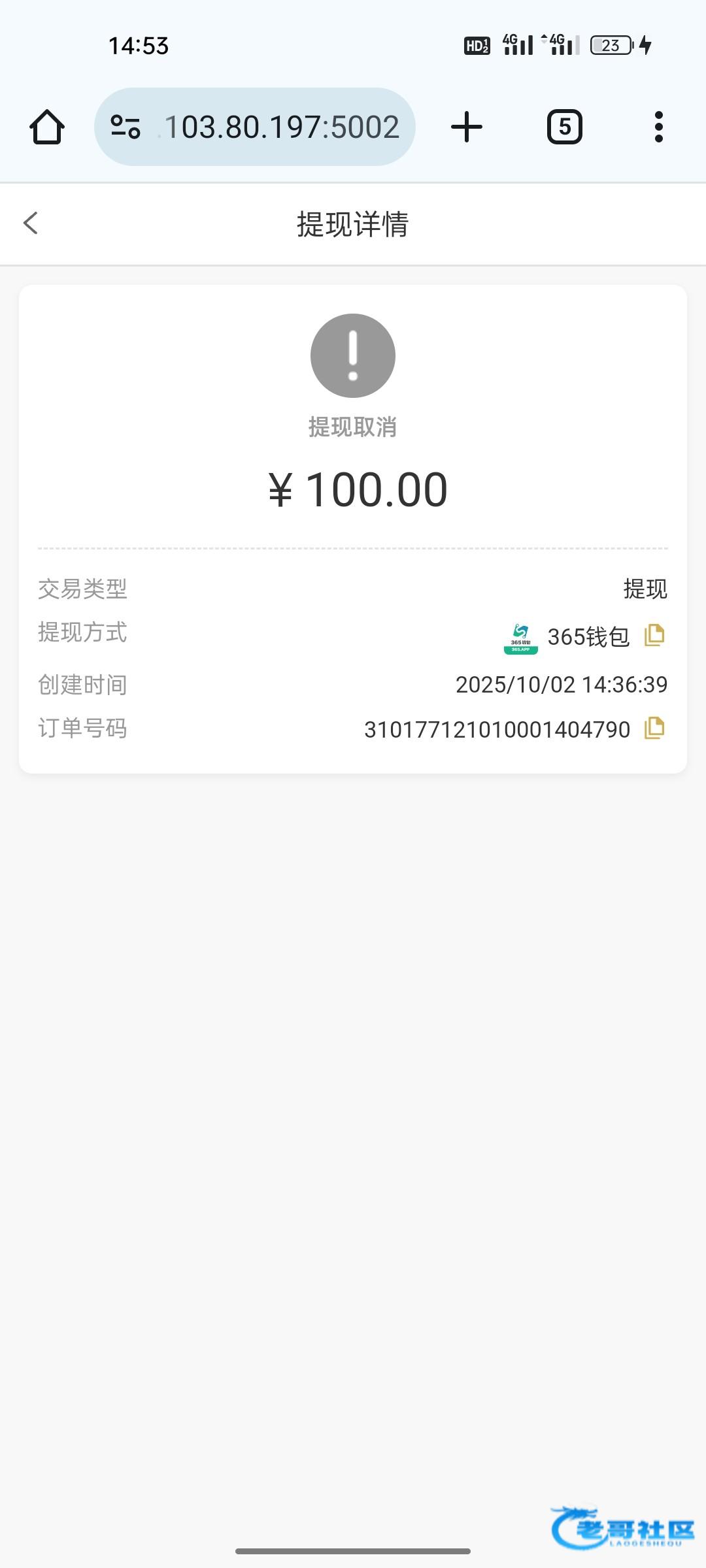Tap the browser address bar
This screenshot has height=1568, width=706.
[281, 127]
